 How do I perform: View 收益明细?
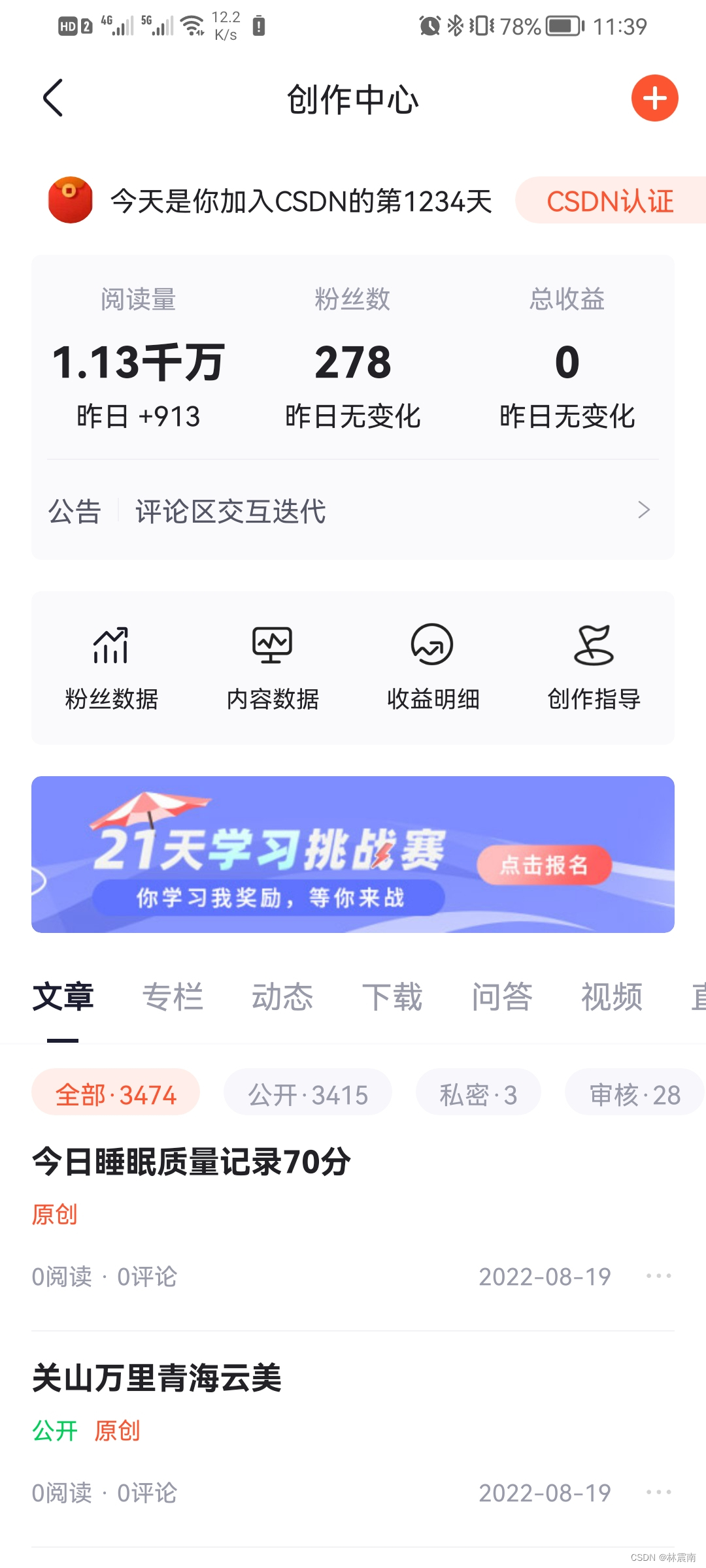pos(433,668)
